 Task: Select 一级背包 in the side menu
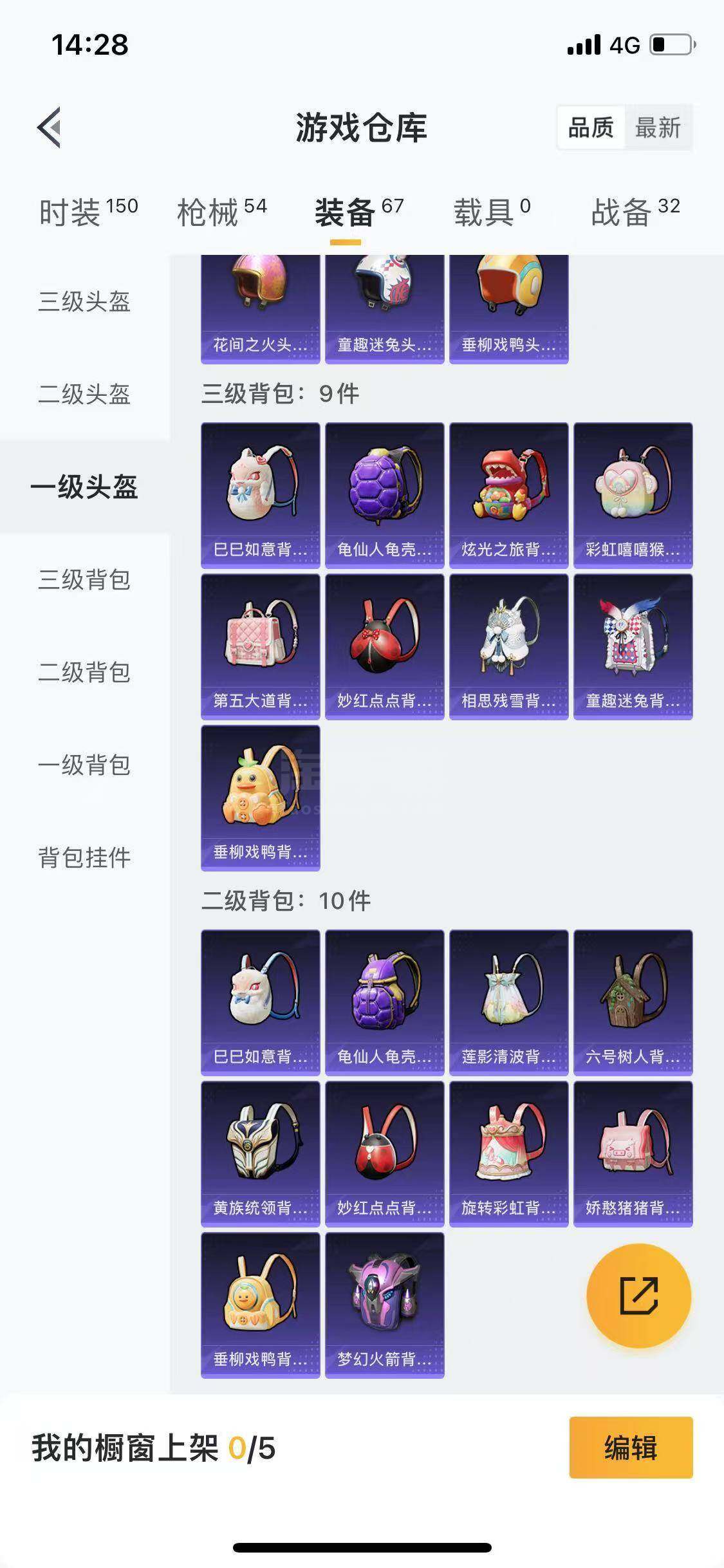pyautogui.click(x=84, y=765)
